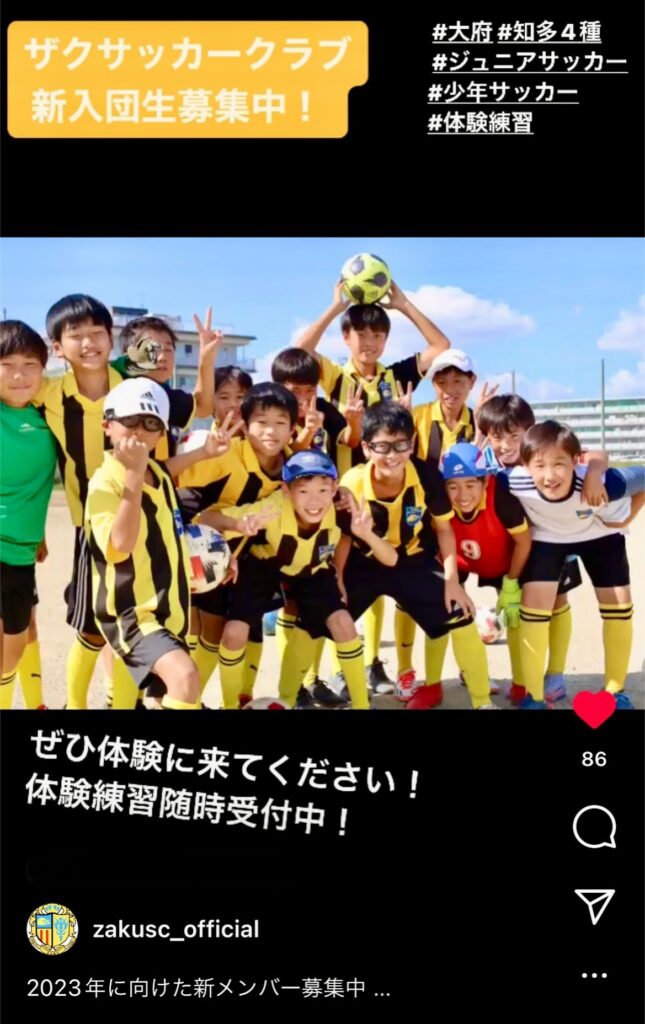645x1024 pixels.
Task: Open the #大府 hashtag
Action: (x=462, y=32)
